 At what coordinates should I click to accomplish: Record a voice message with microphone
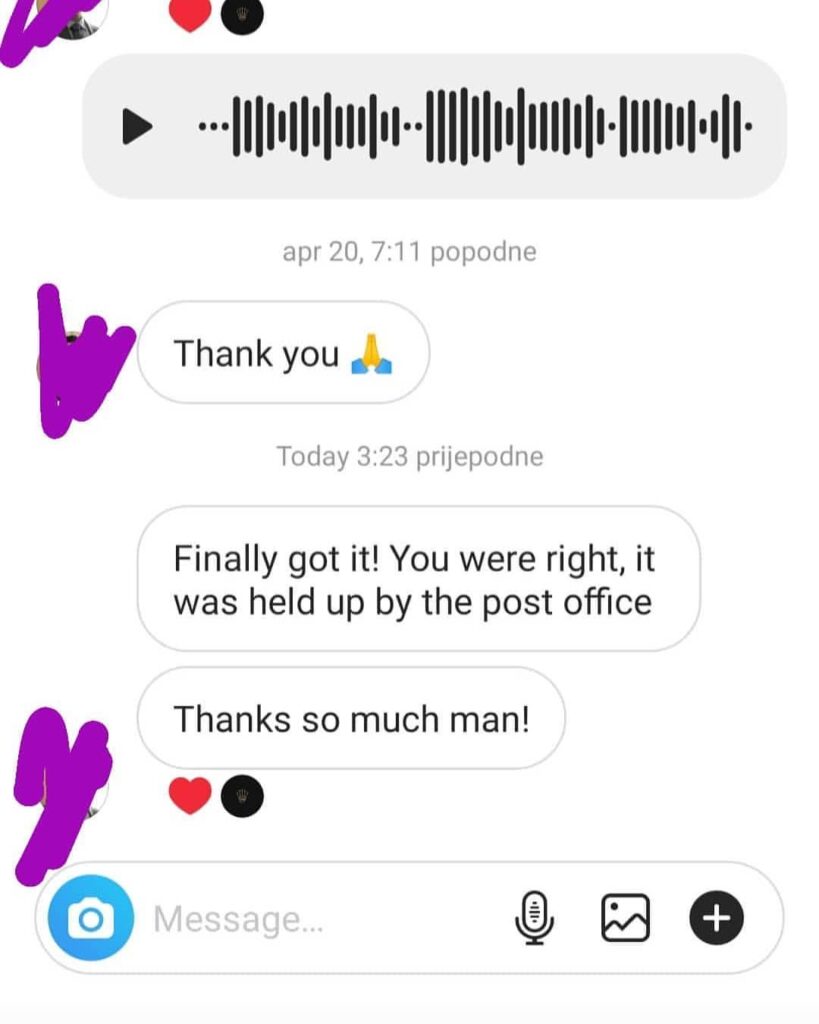click(x=535, y=917)
